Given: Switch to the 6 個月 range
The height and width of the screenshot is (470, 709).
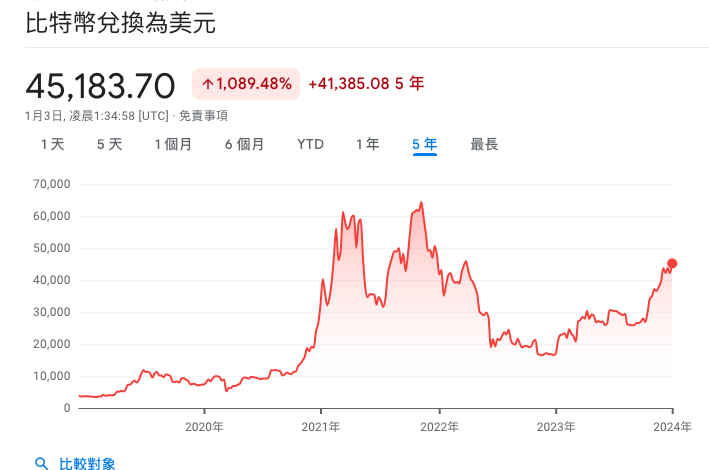Looking at the screenshot, I should (x=244, y=144).
